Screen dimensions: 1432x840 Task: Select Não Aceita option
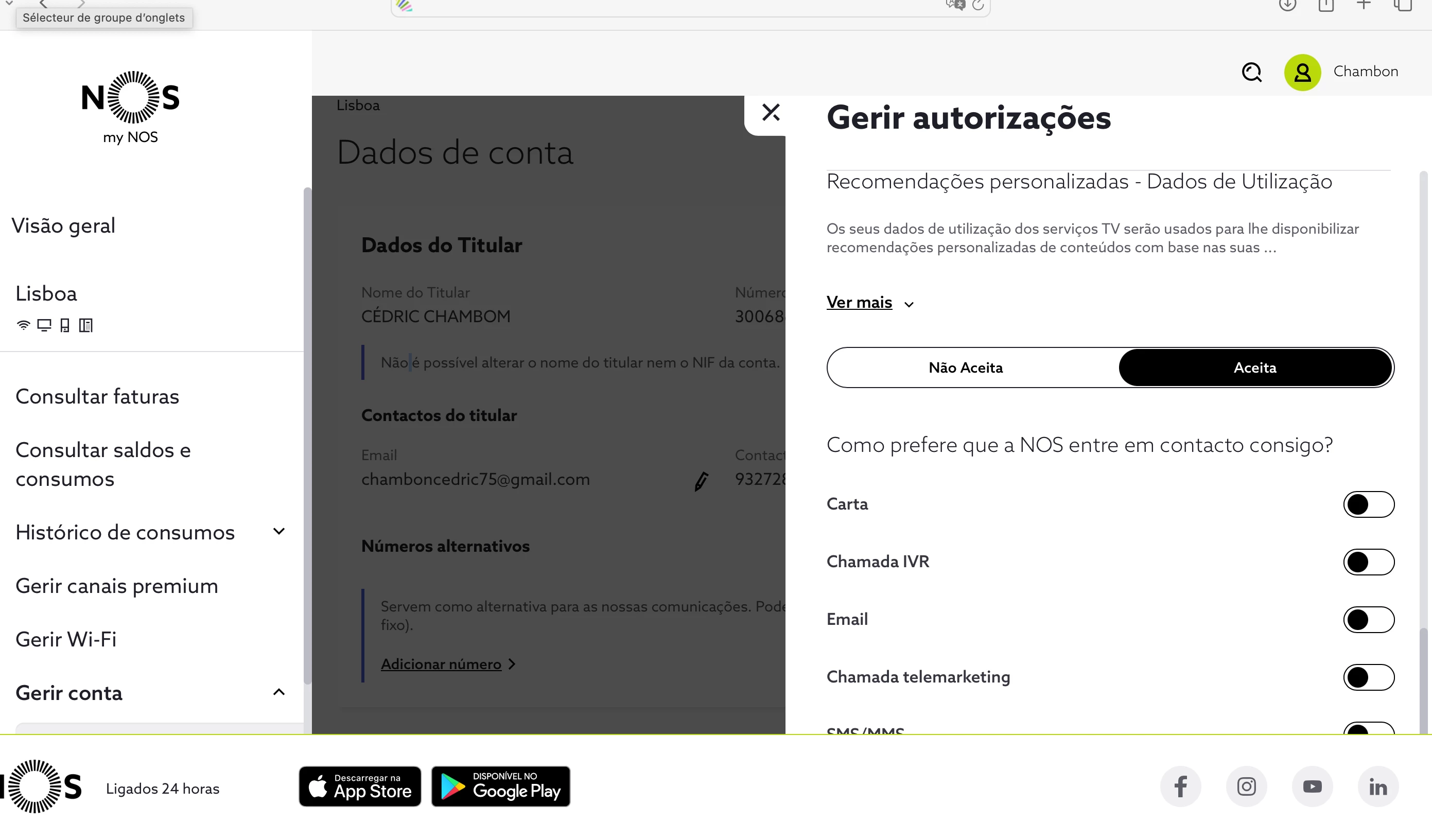pos(966,367)
